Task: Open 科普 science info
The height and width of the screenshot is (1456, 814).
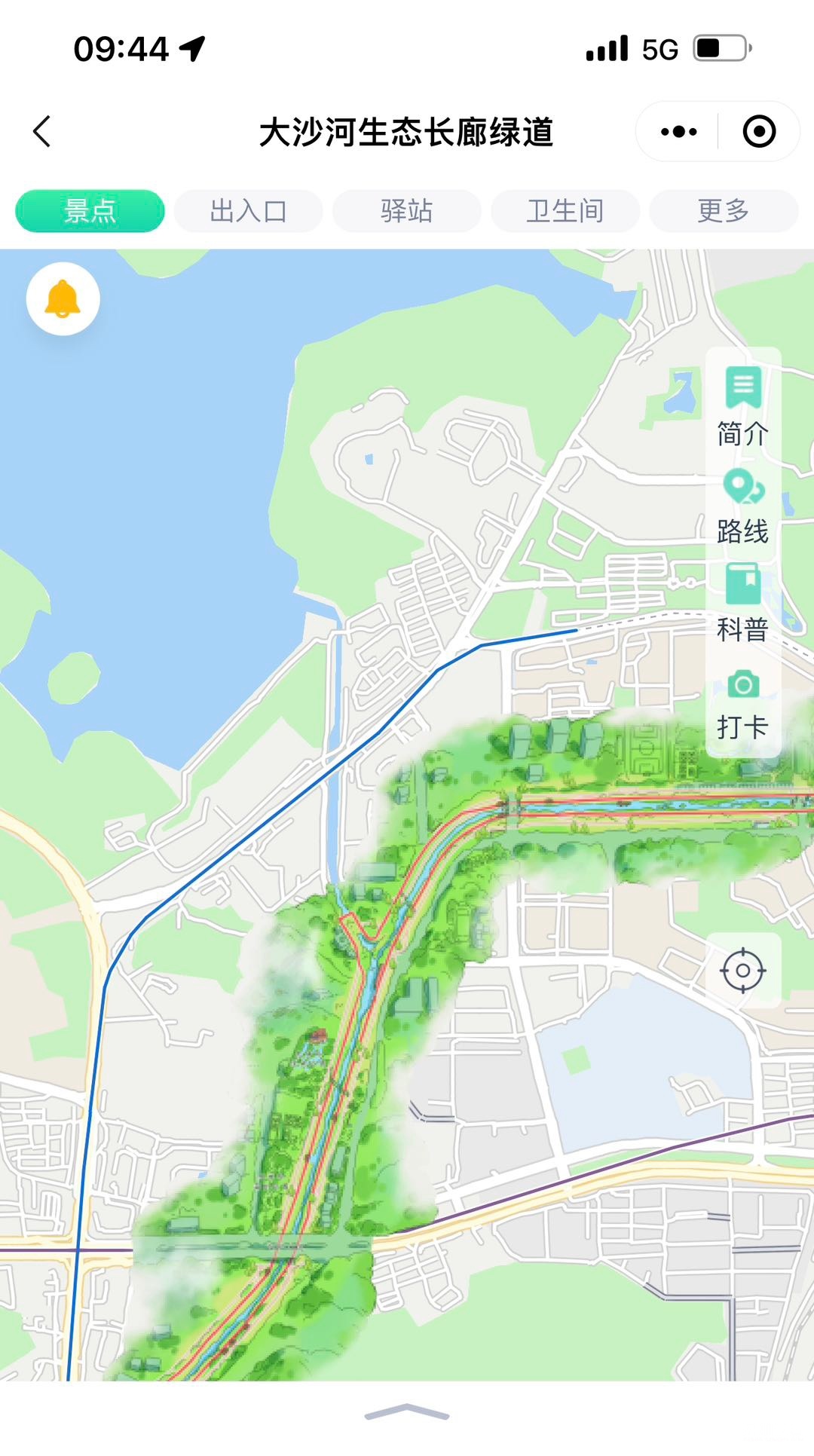Action: tap(742, 604)
